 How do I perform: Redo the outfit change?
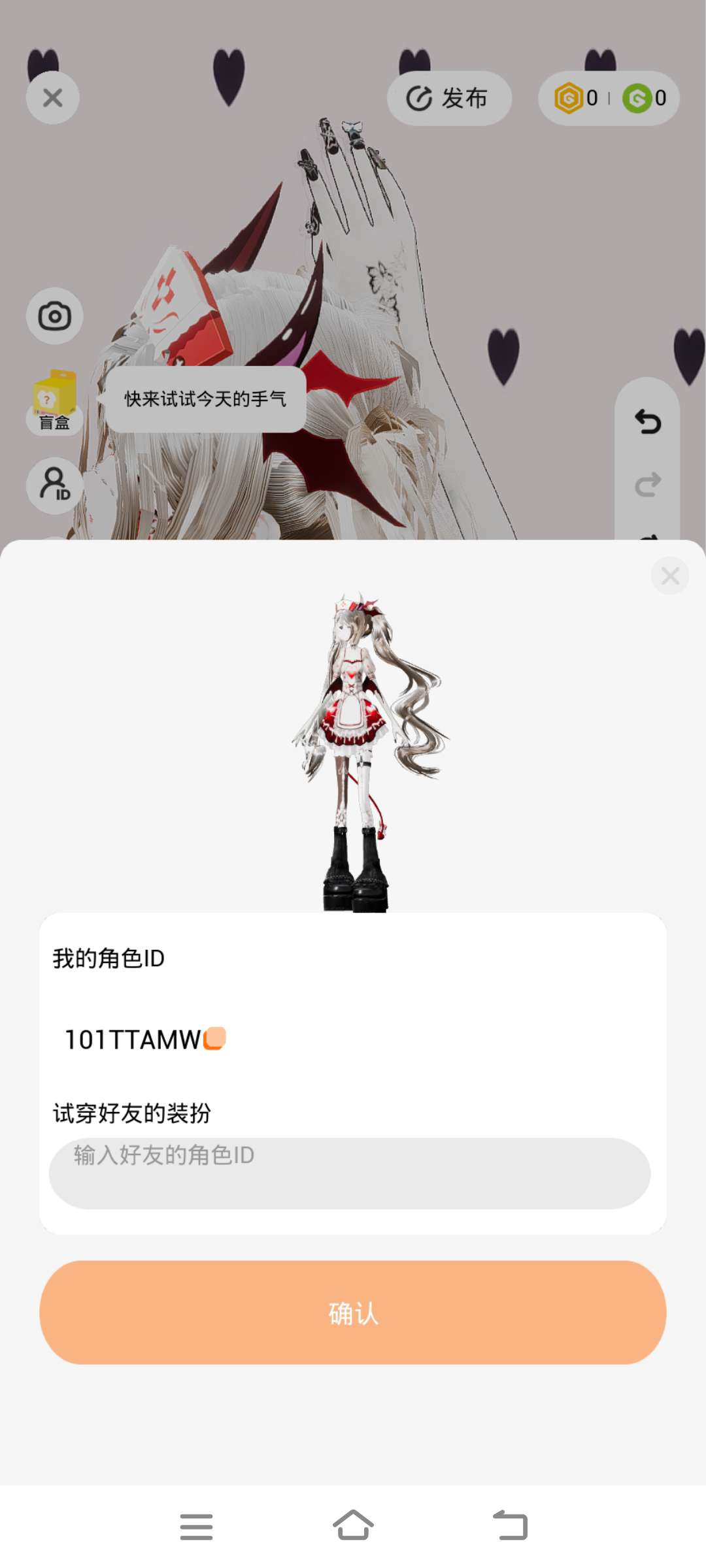point(648,485)
